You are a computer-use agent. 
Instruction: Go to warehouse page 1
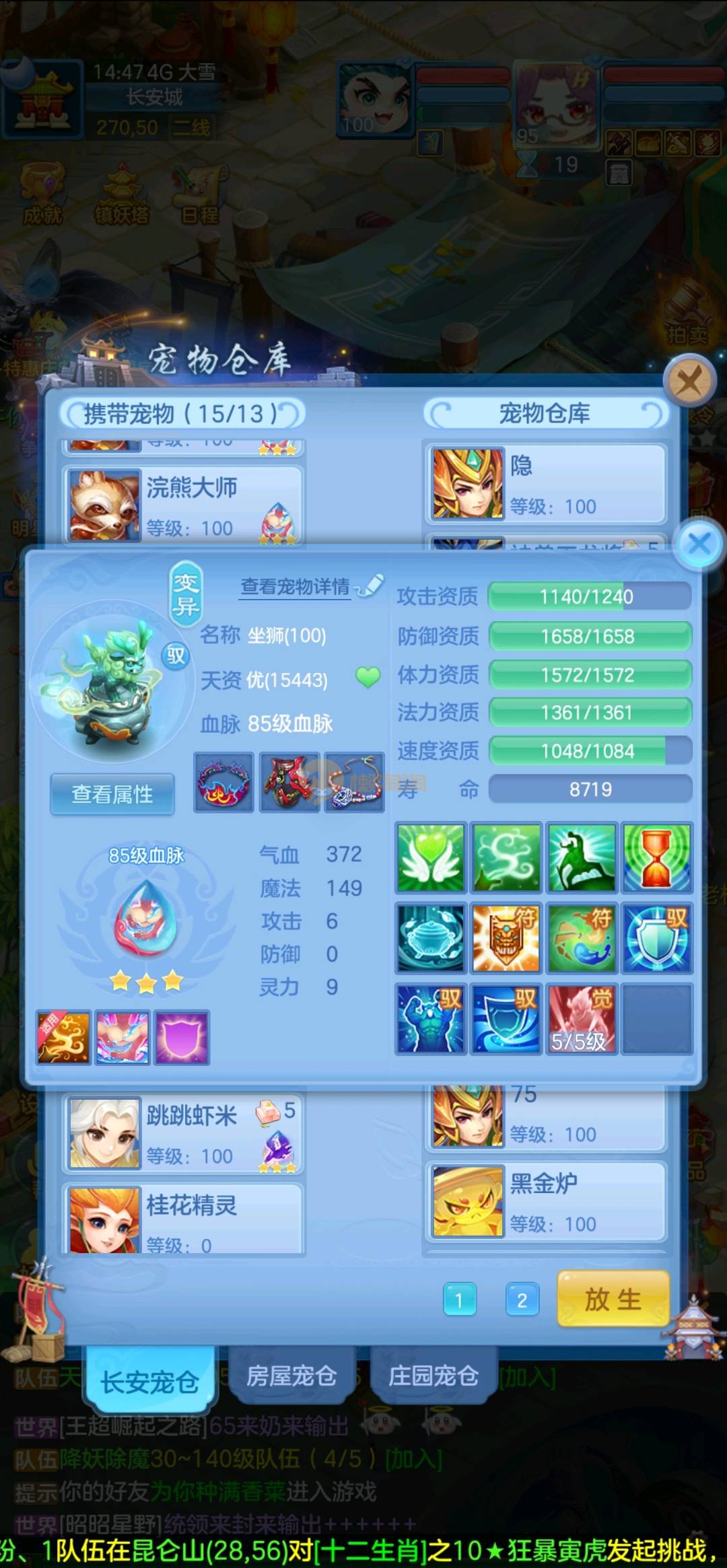[459, 1300]
